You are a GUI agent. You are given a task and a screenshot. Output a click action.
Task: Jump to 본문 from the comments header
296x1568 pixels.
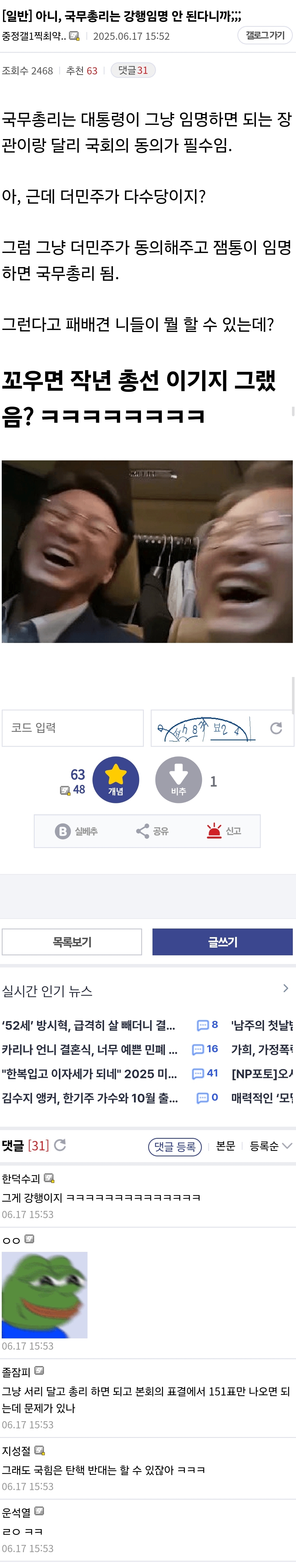tap(225, 1145)
